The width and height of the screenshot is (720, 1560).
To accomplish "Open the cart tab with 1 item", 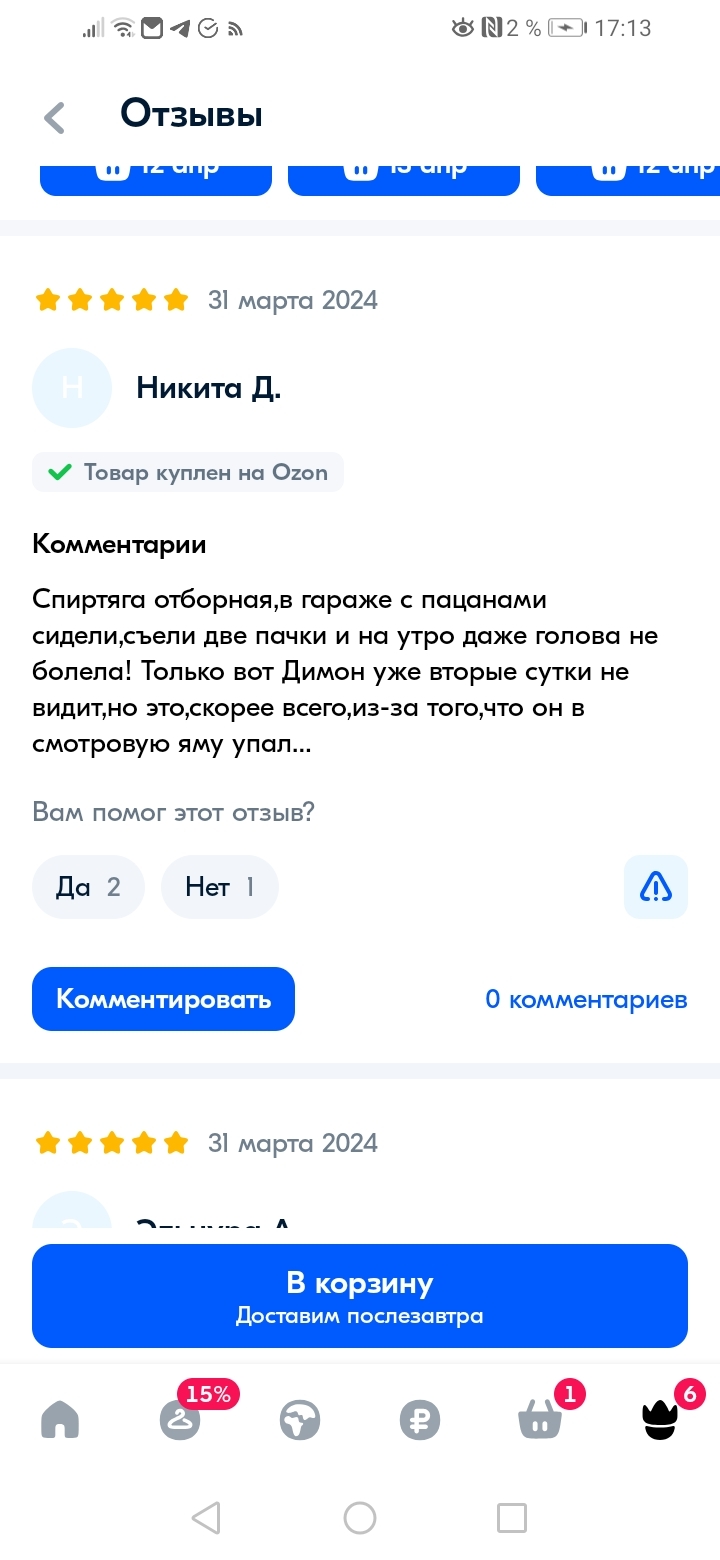I will coord(540,1420).
